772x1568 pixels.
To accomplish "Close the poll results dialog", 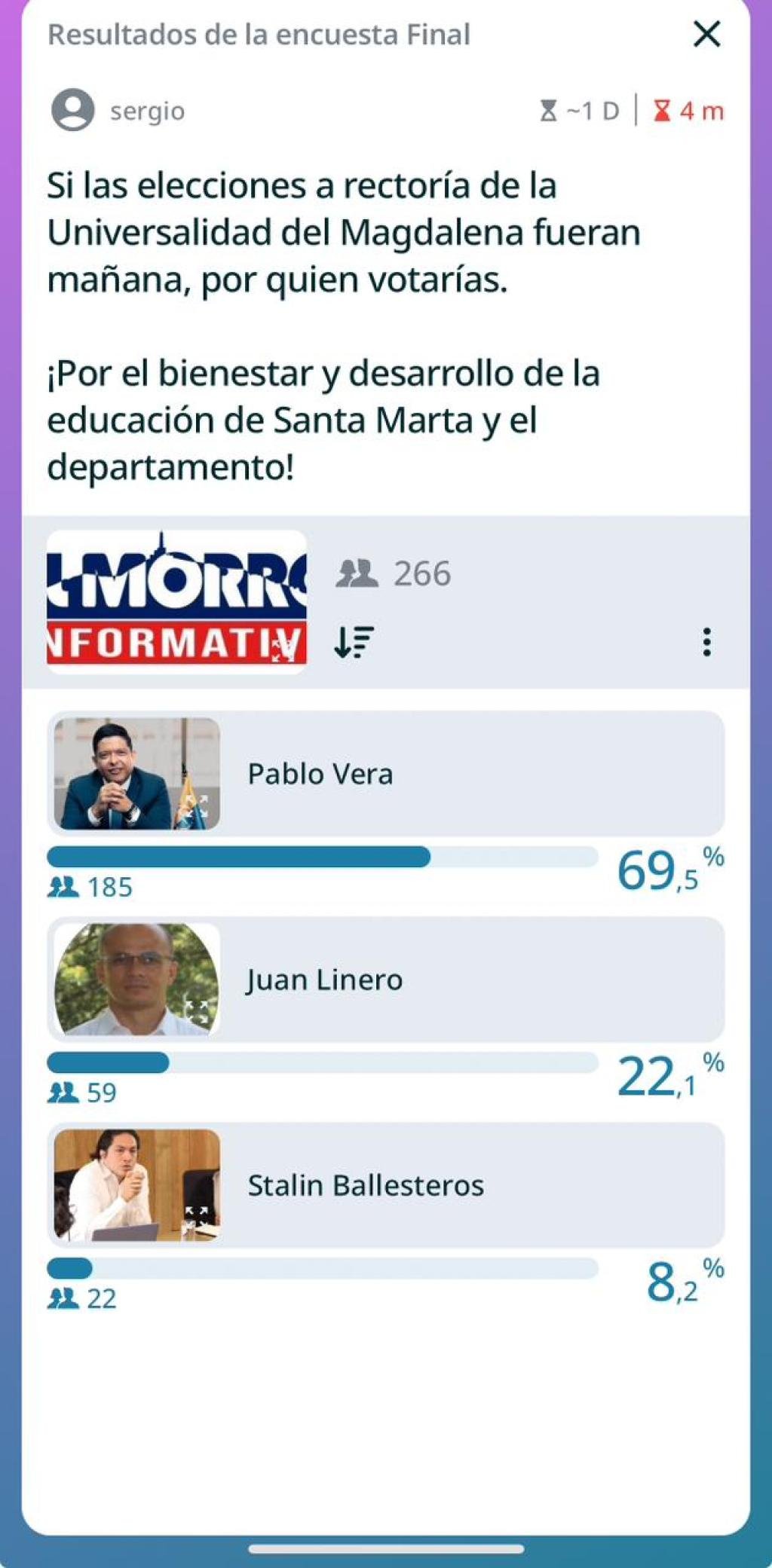I will pyautogui.click(x=706, y=35).
